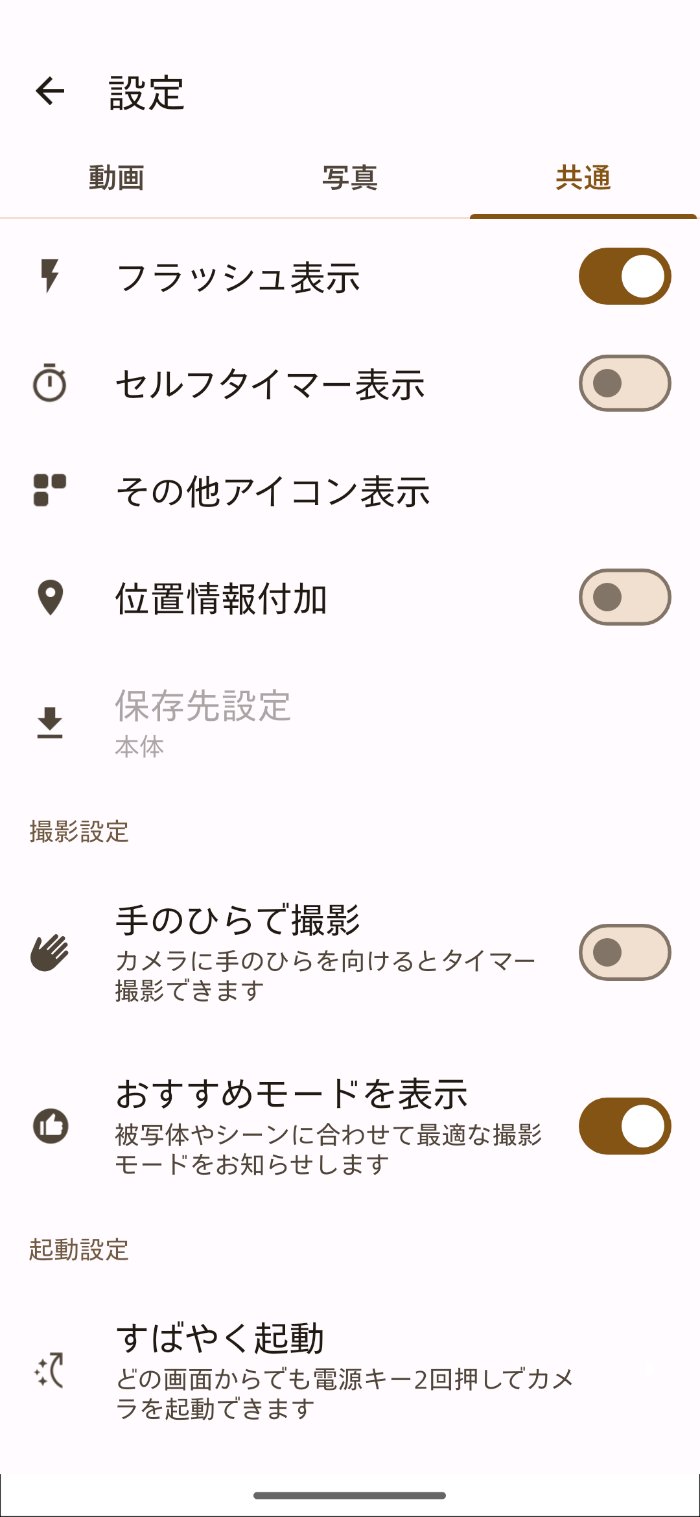Enable 手のひらで撮影
Image resolution: width=700 pixels, height=1517 pixels.
click(x=624, y=952)
